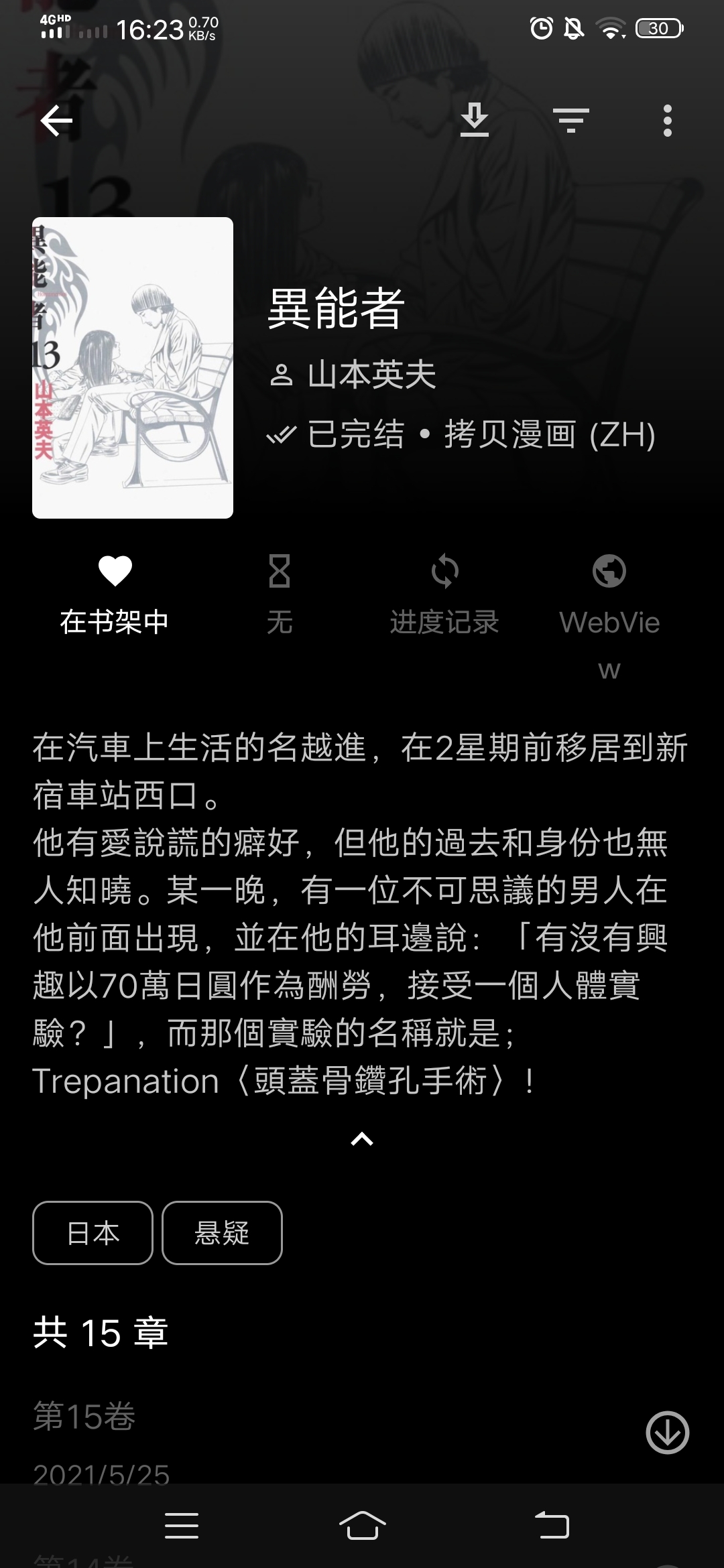Download 第15卷 with its arrow icon
The height and width of the screenshot is (1568, 724).
(667, 1433)
